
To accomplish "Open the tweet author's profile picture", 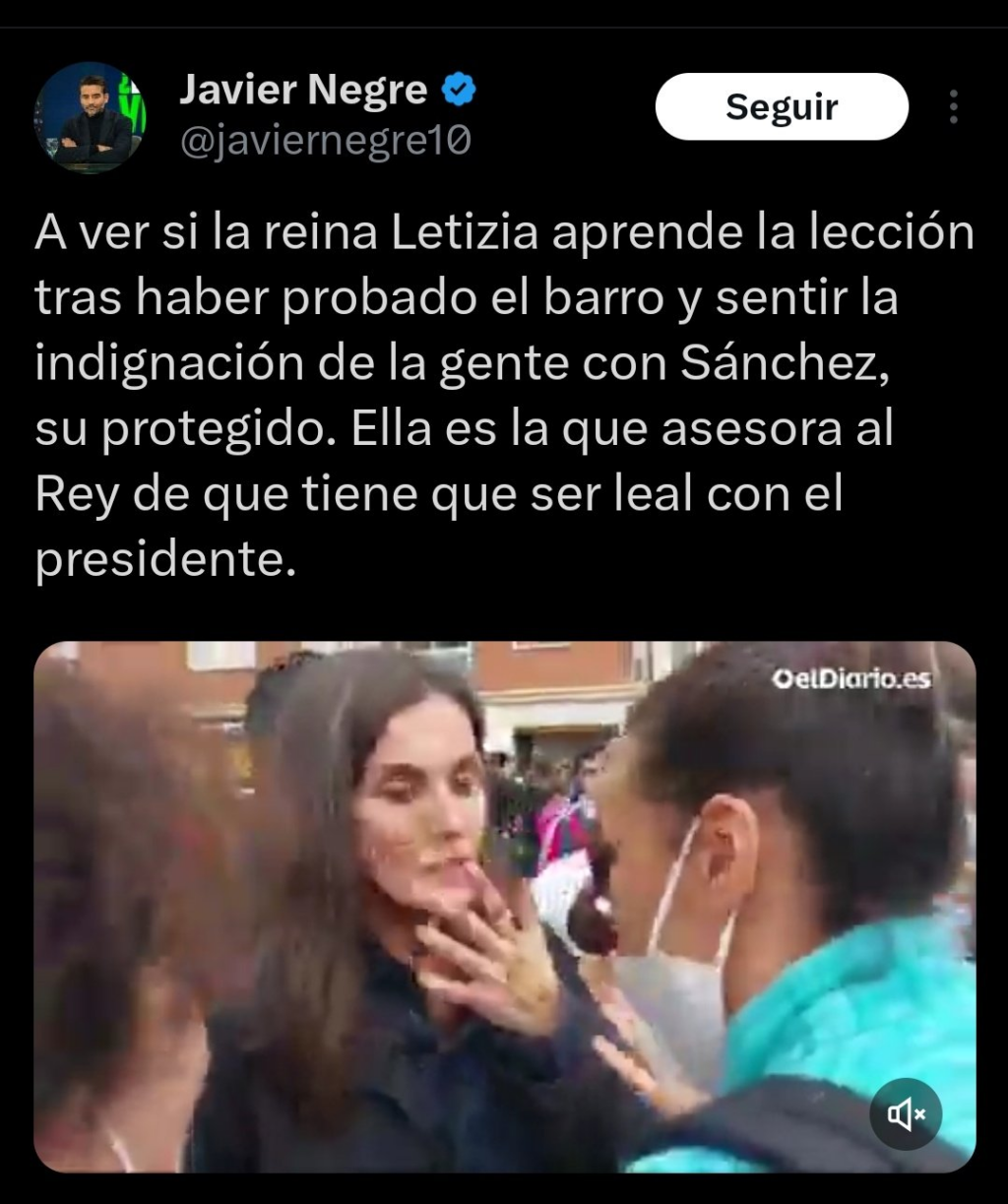I will tap(90, 118).
